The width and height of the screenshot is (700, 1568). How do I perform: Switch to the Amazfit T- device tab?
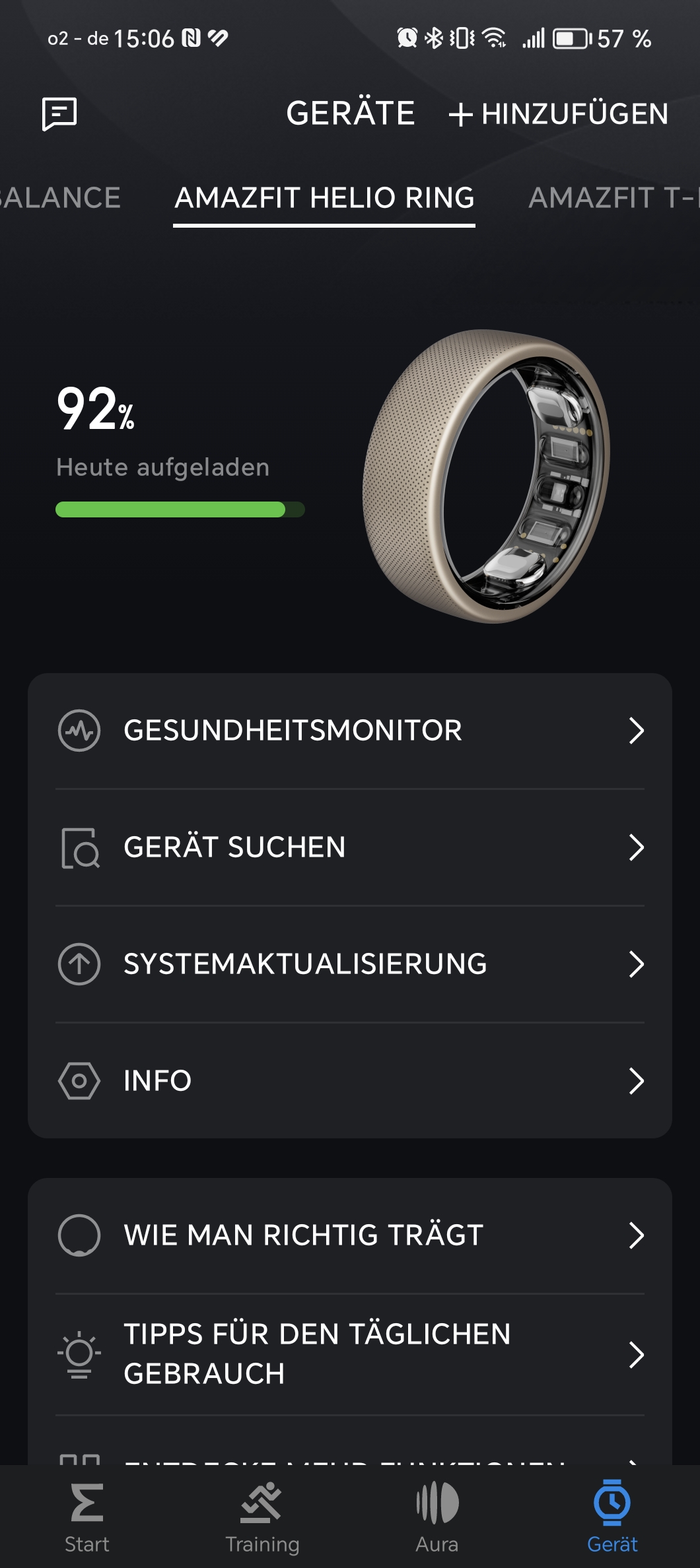tap(613, 198)
